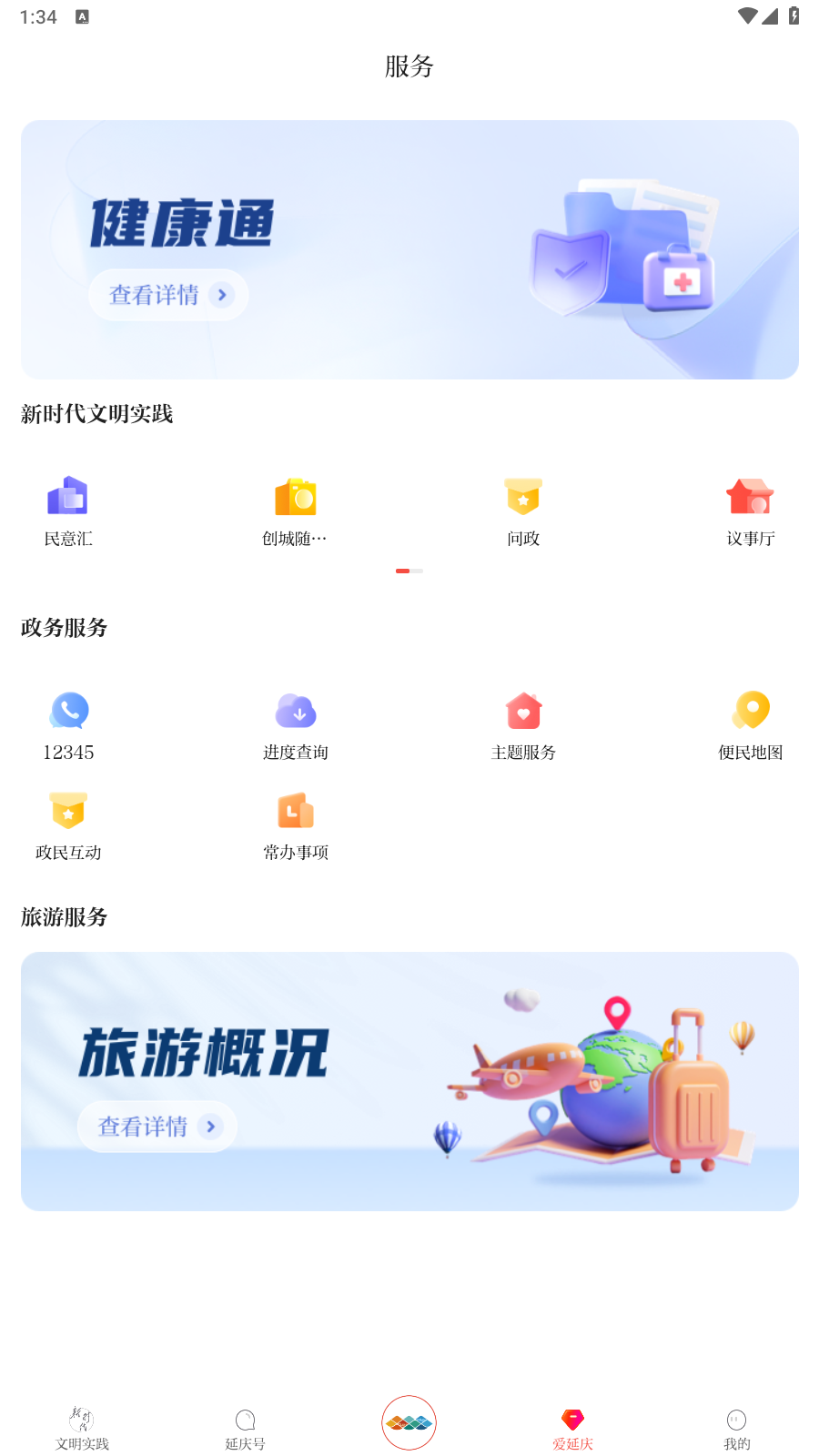Tap the center logo button in bottom bar
The width and height of the screenshot is (819, 1456).
409,1422
